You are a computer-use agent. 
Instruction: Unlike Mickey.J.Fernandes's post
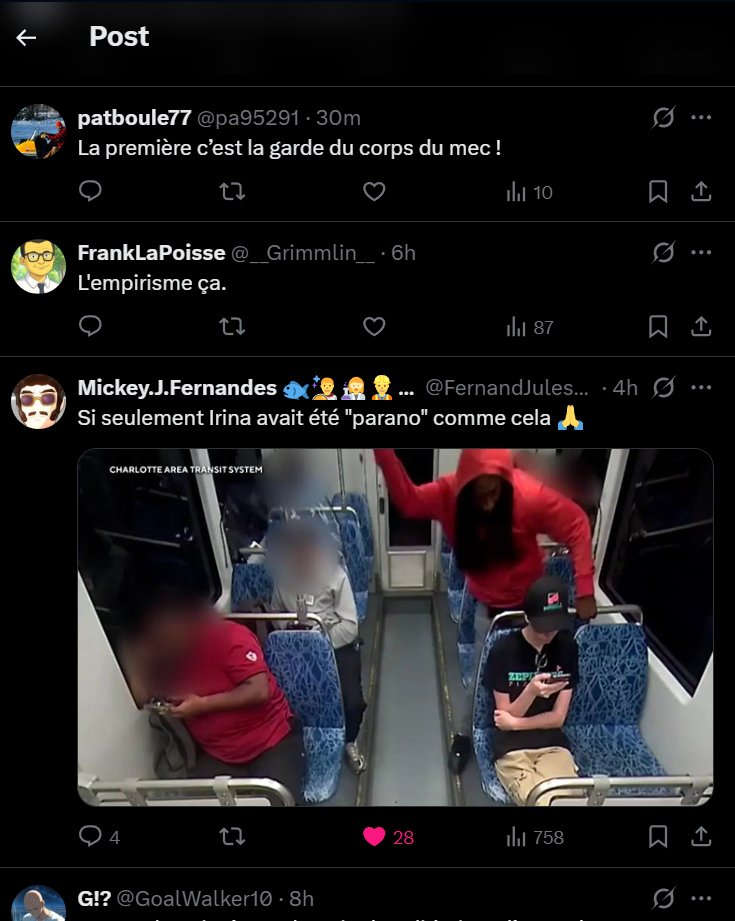click(x=374, y=837)
